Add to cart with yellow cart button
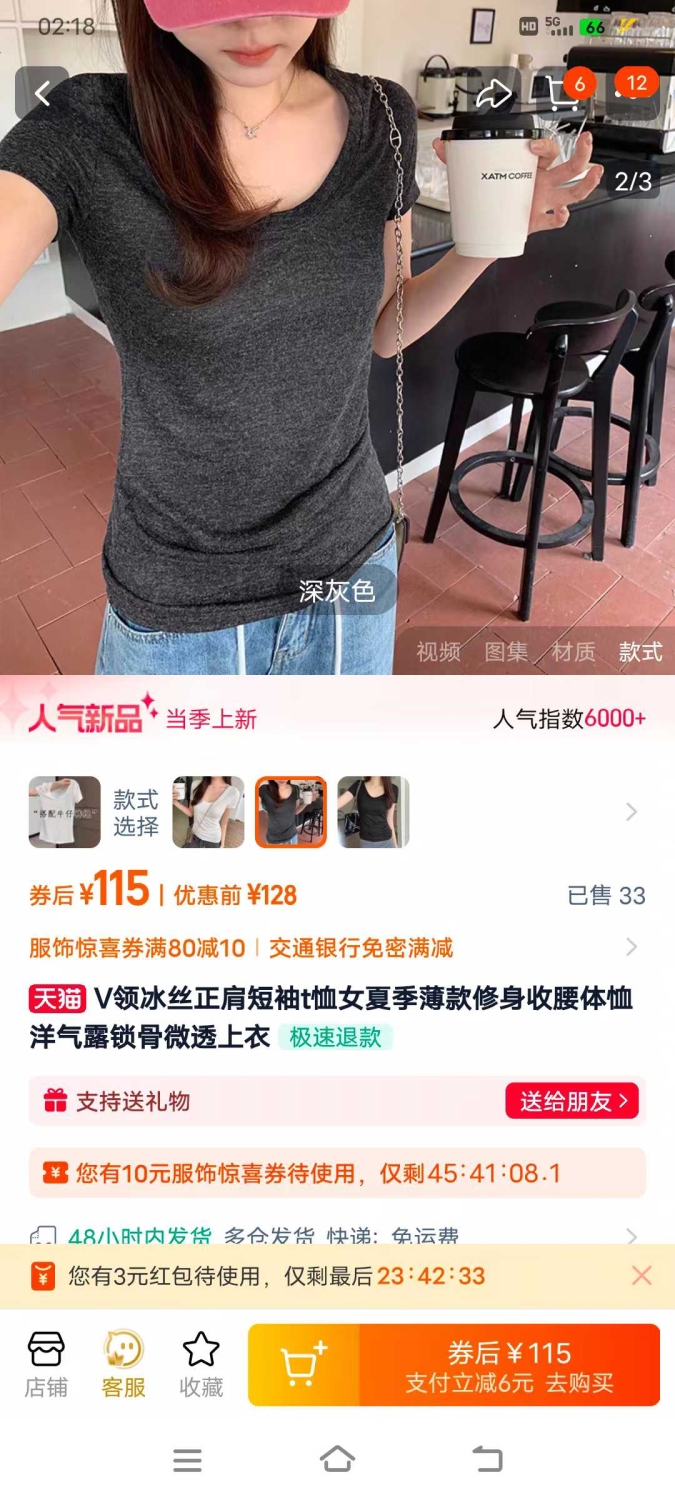Screen dimensions: 675x1500 tap(304, 1365)
